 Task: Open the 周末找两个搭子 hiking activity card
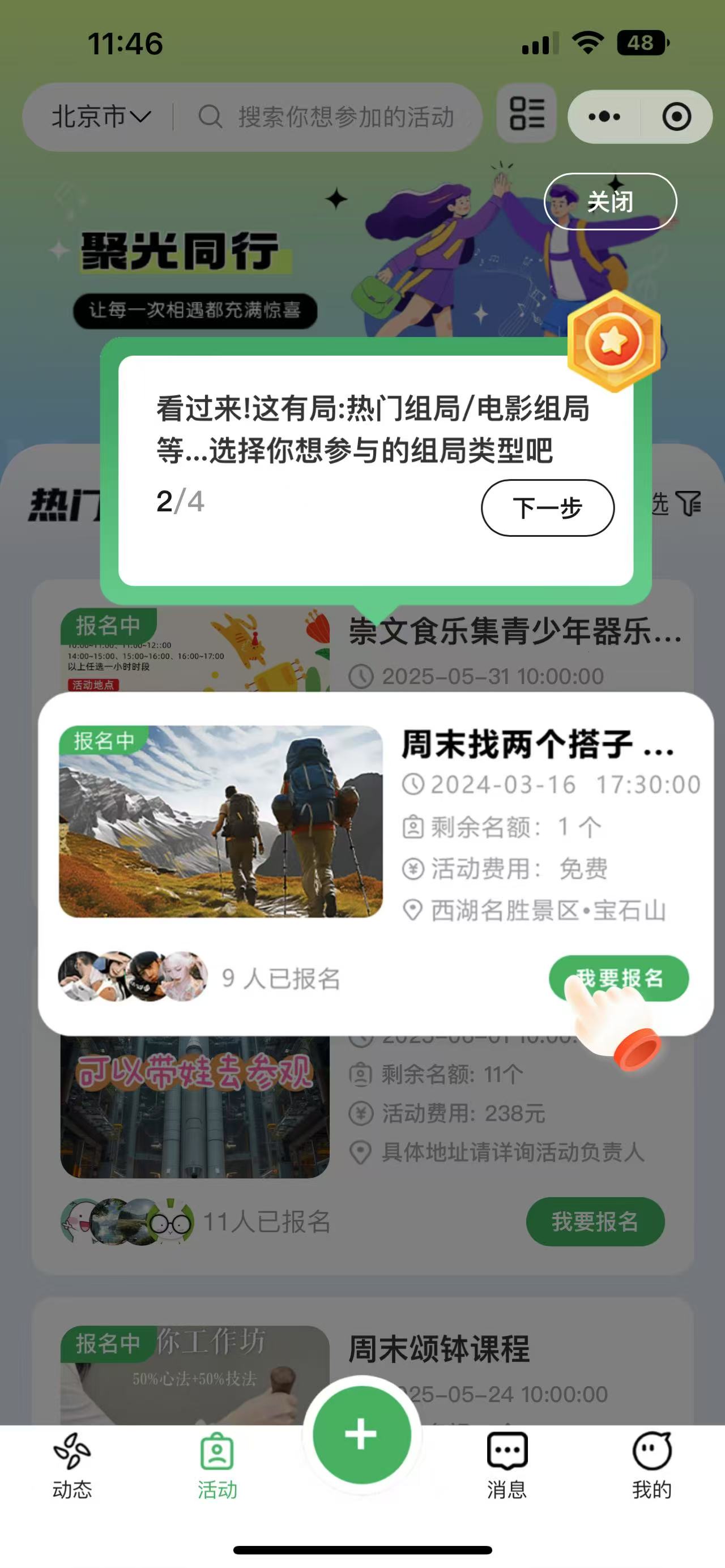pyautogui.click(x=220, y=821)
